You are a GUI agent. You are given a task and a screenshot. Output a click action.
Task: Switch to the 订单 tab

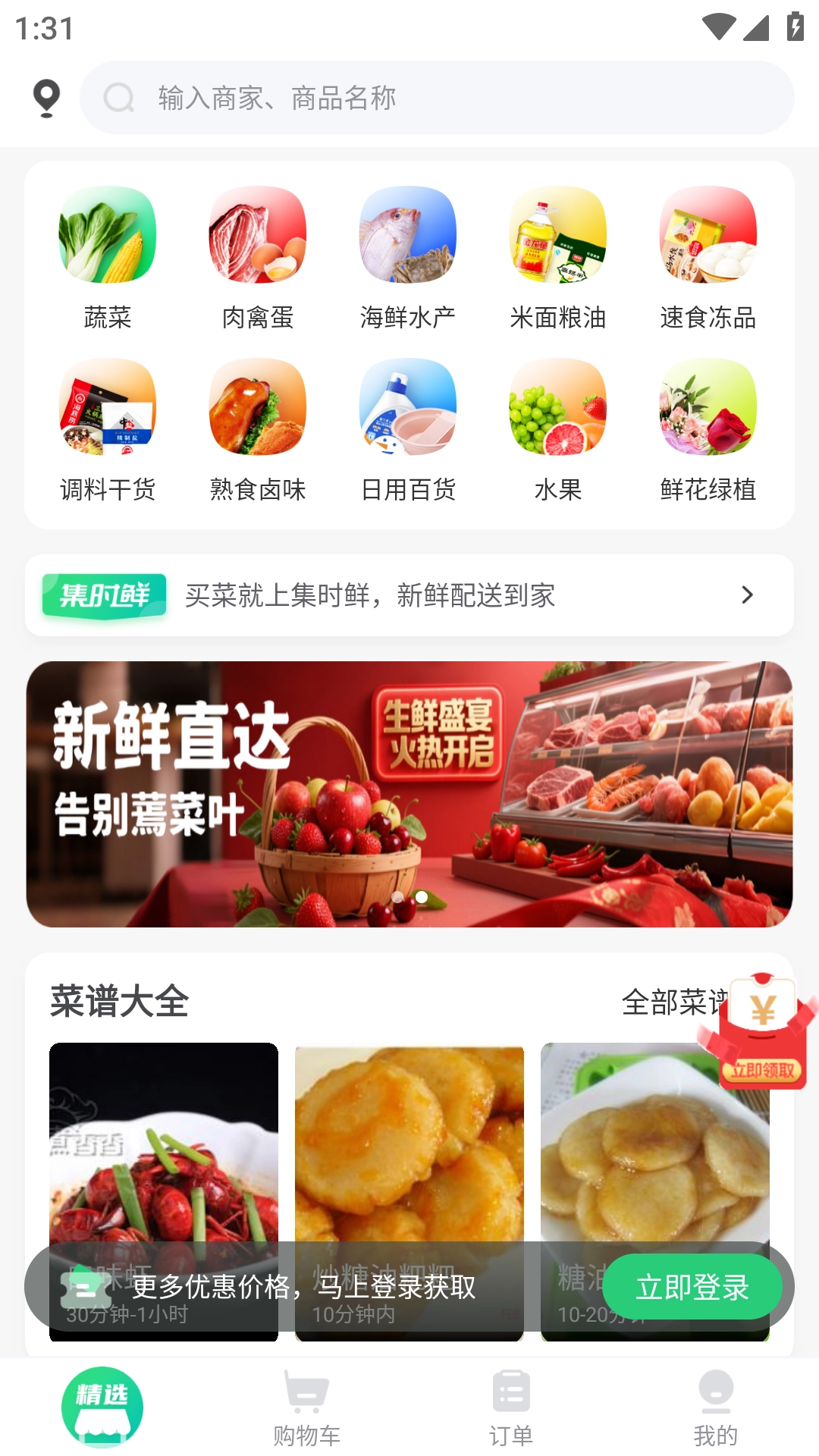[511, 1407]
